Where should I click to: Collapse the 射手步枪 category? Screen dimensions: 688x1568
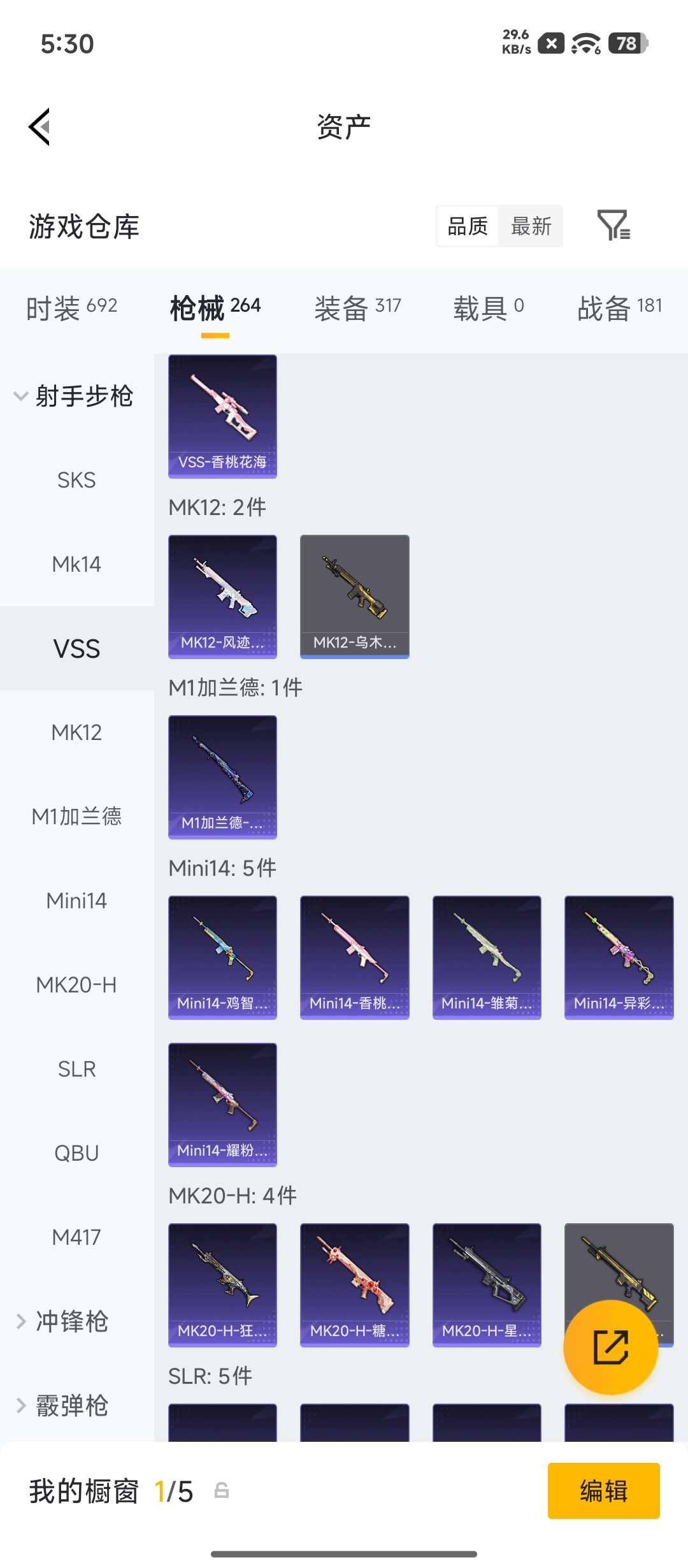[x=74, y=396]
